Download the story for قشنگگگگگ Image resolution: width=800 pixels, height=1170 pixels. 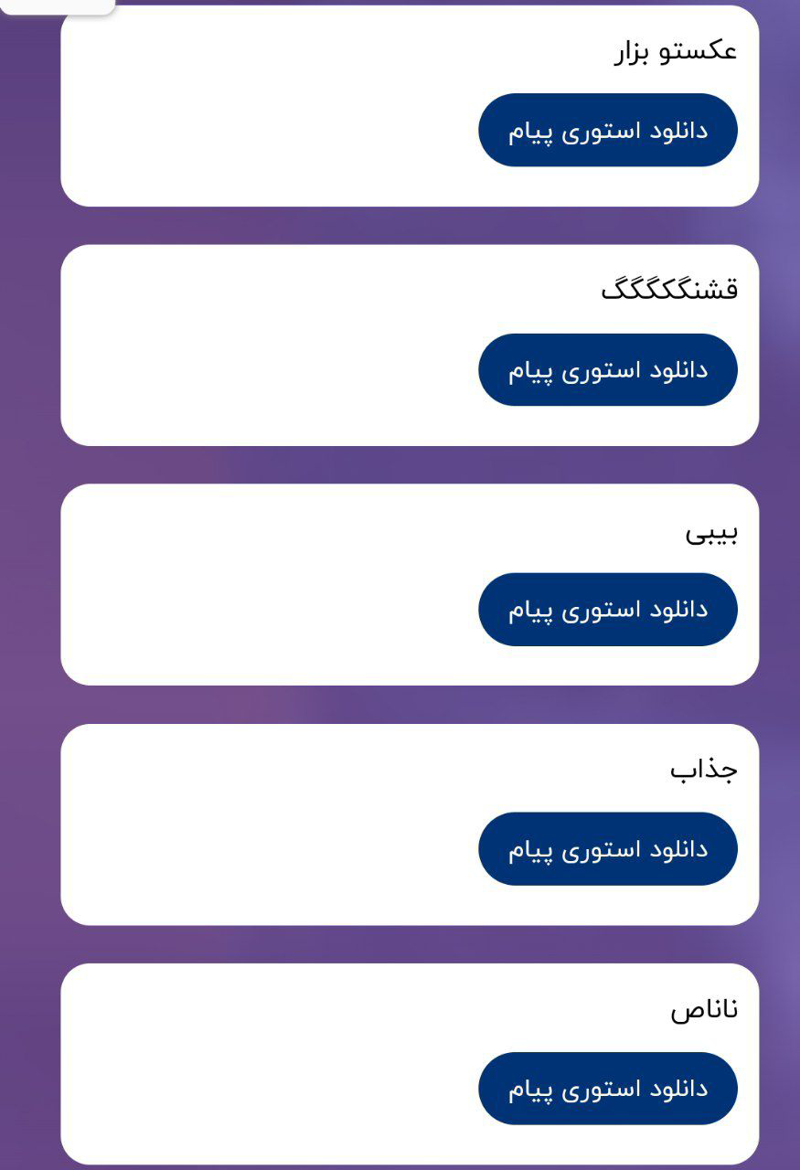tap(608, 370)
